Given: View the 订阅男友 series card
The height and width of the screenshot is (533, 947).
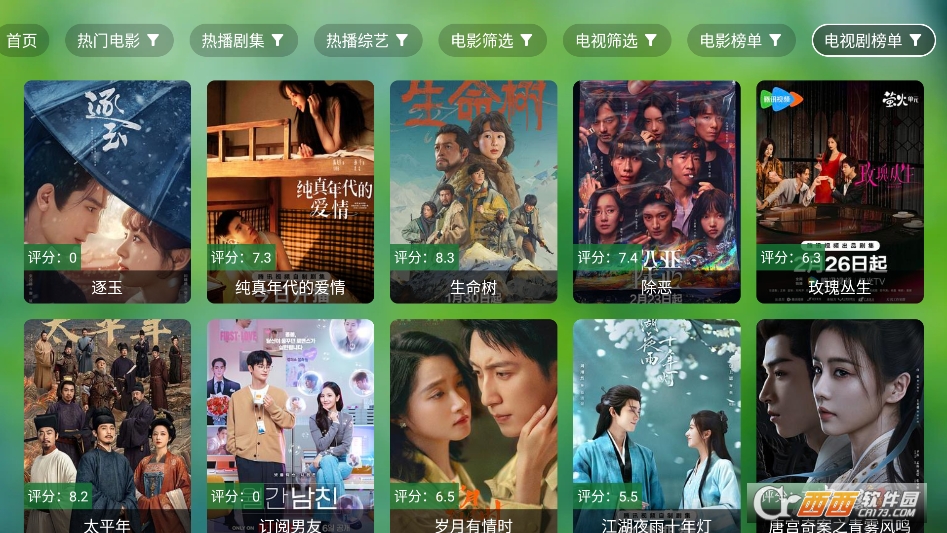Looking at the screenshot, I should point(290,425).
